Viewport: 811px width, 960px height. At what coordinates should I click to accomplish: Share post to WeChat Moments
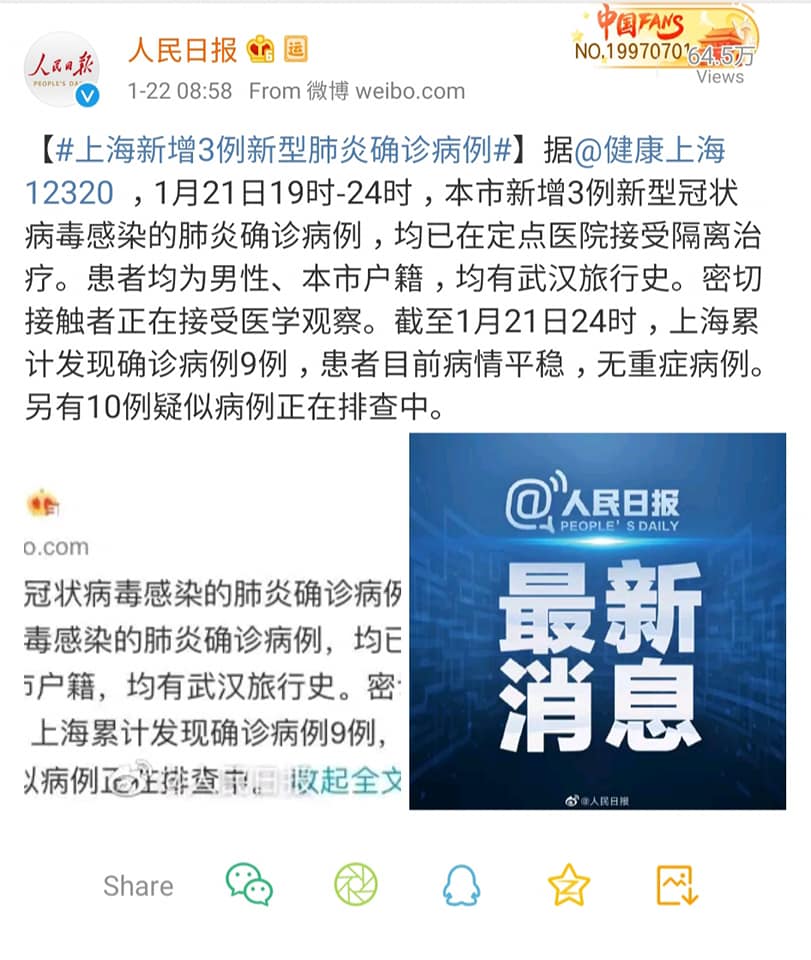[x=355, y=885]
